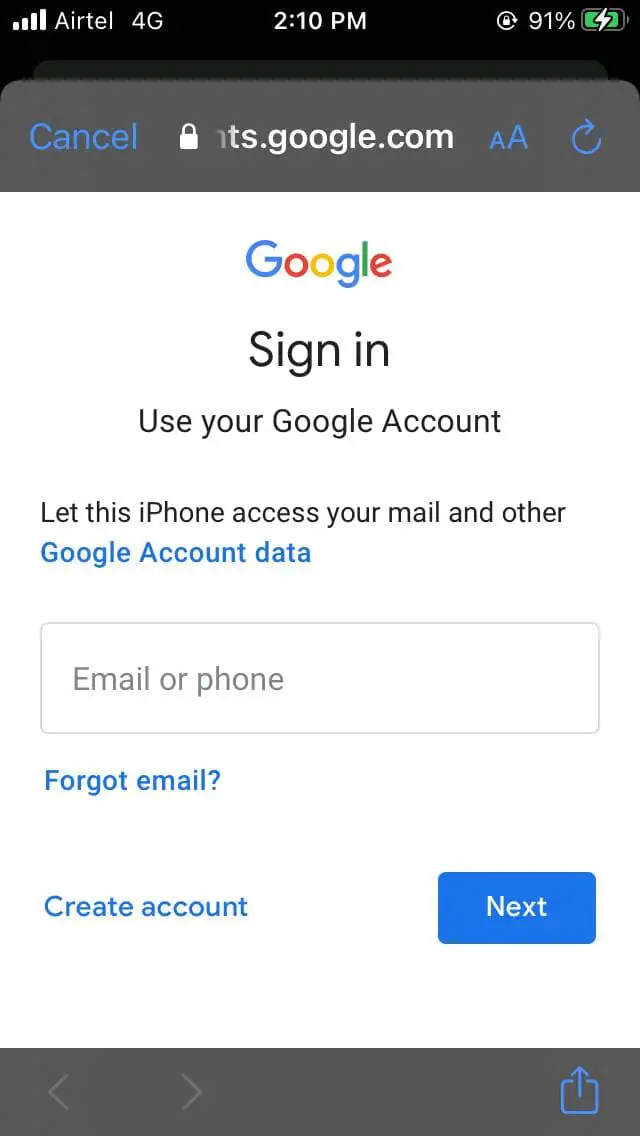
Task: Select Create account
Action: 146,906
